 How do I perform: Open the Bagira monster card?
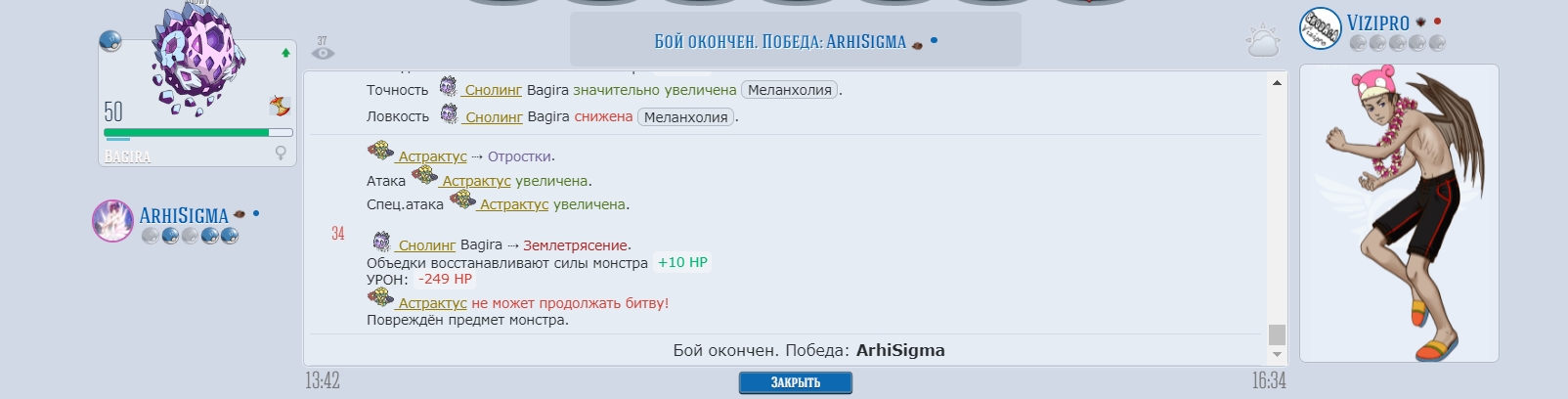[196, 103]
